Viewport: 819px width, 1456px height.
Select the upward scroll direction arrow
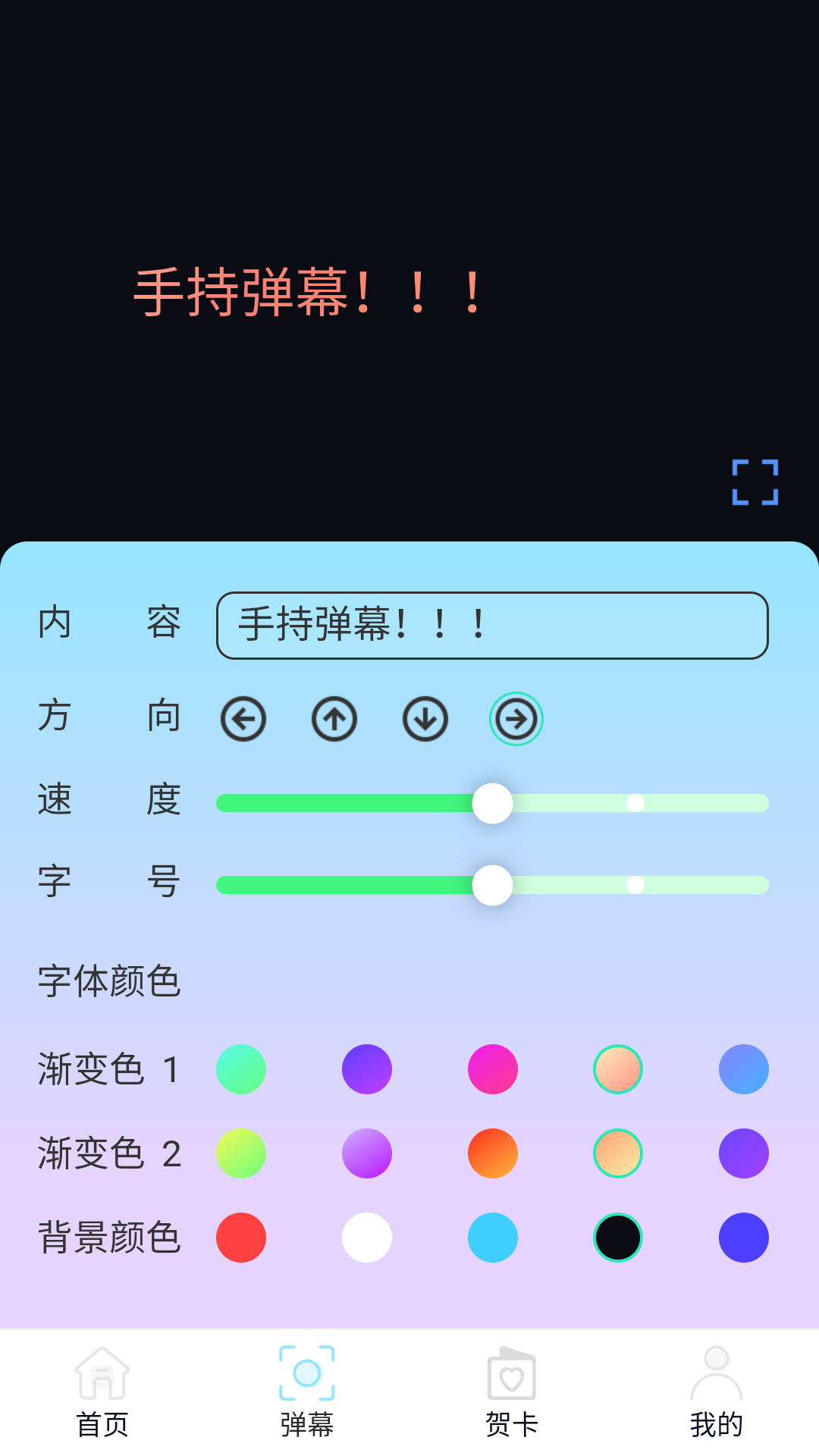334,719
